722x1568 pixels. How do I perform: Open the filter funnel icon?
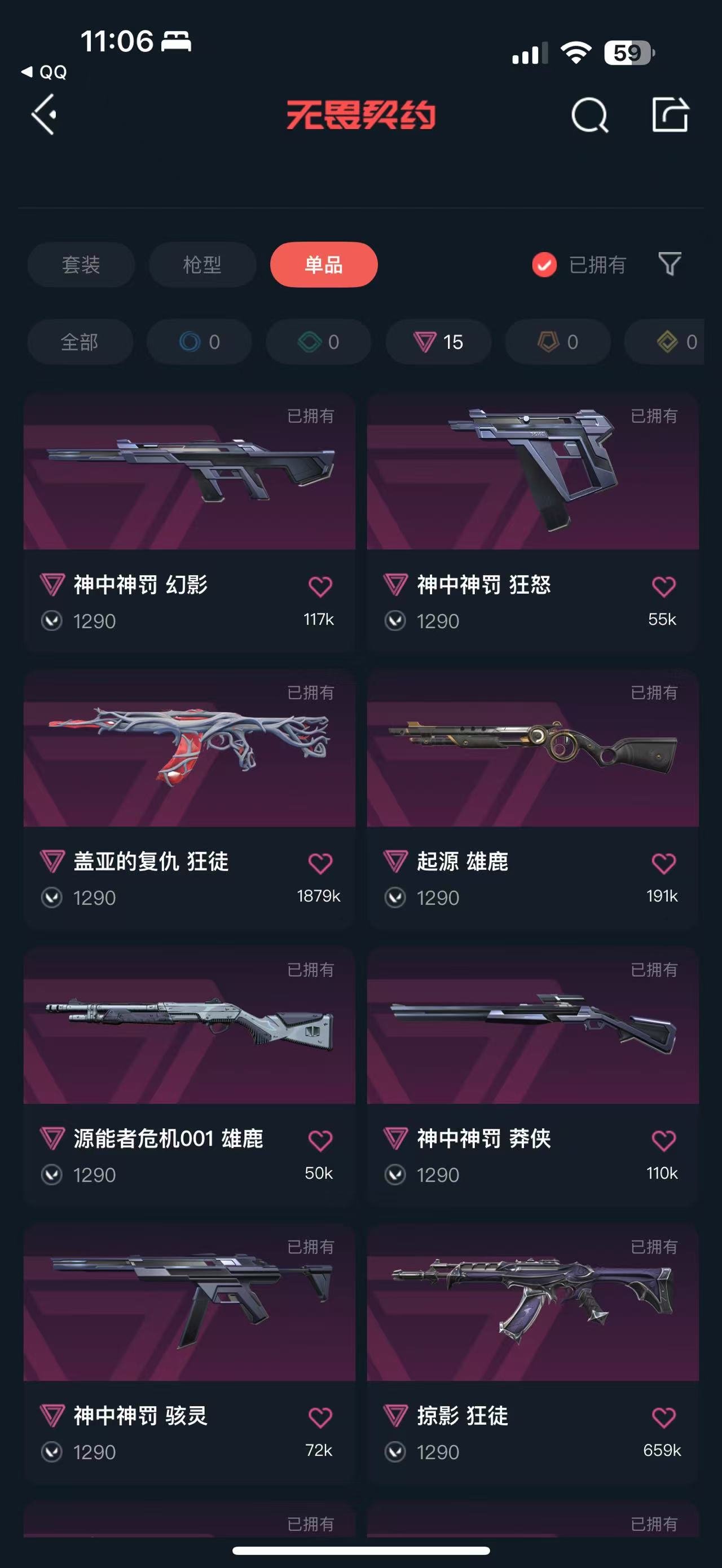click(x=670, y=264)
